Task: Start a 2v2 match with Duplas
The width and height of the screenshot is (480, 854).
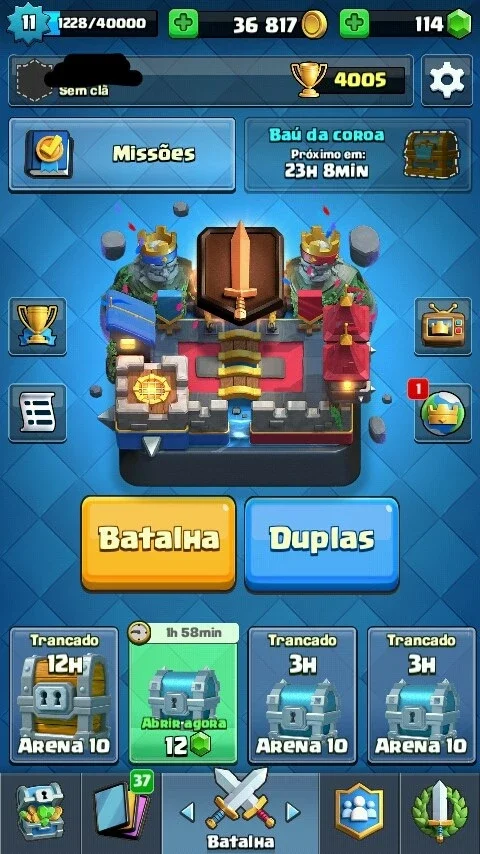Action: [x=322, y=543]
